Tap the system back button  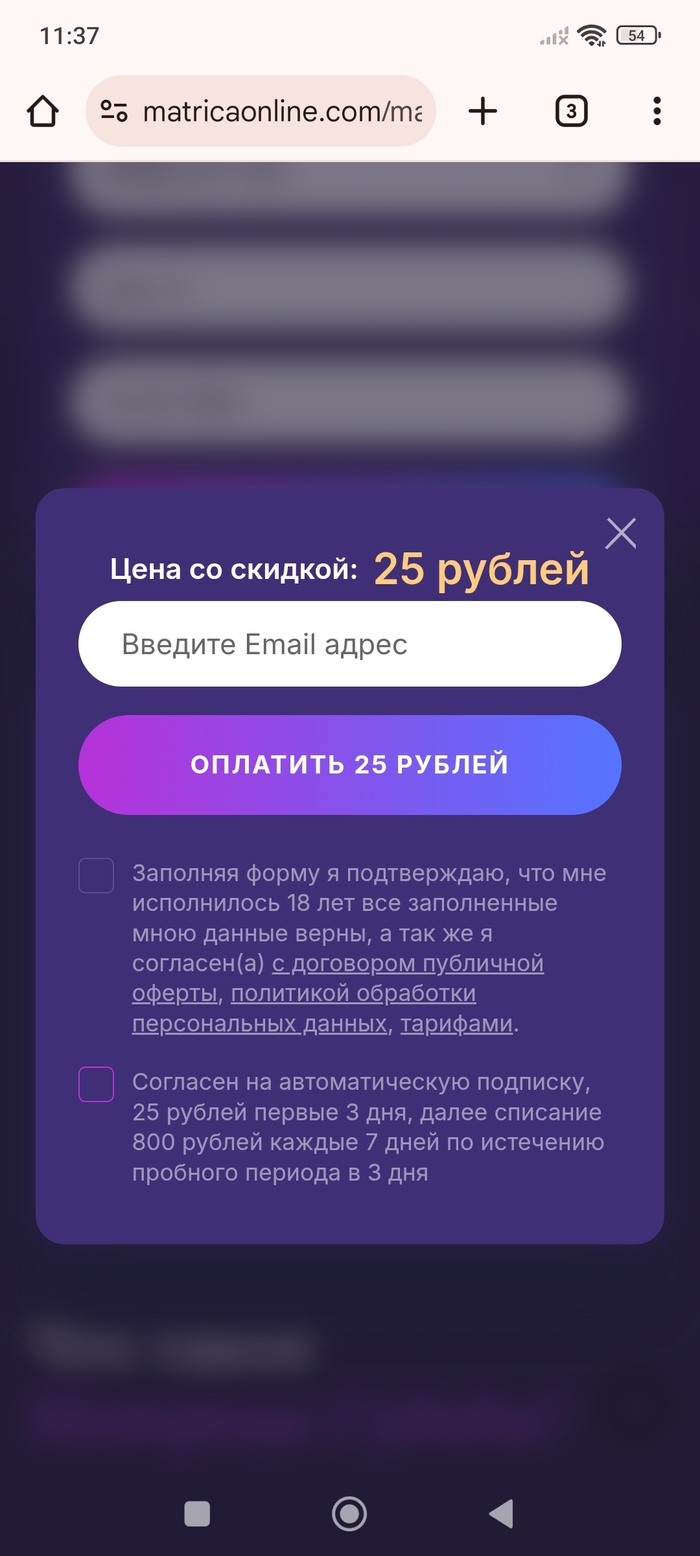coord(501,1514)
